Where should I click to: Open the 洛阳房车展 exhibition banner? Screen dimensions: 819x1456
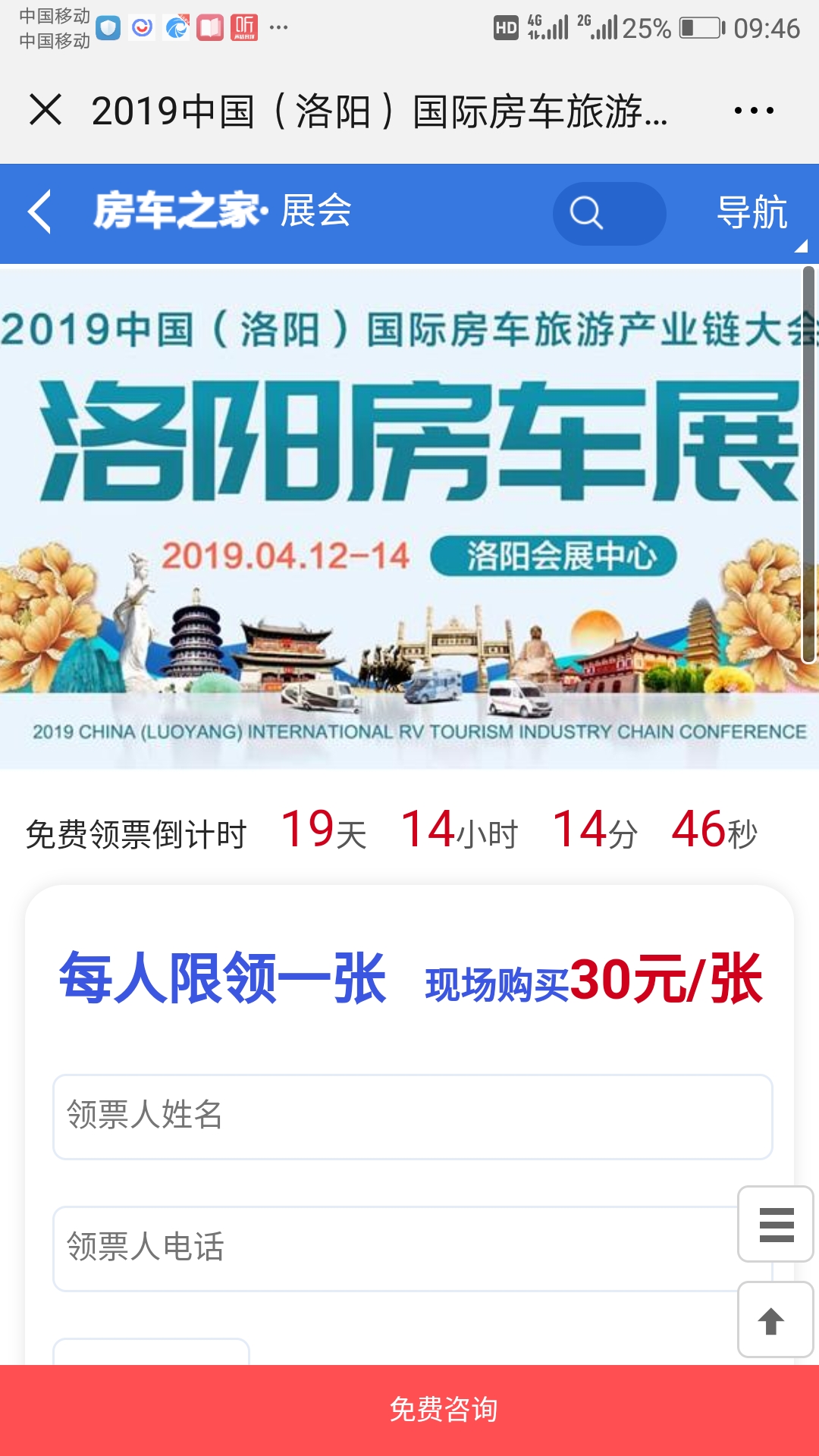click(402, 516)
